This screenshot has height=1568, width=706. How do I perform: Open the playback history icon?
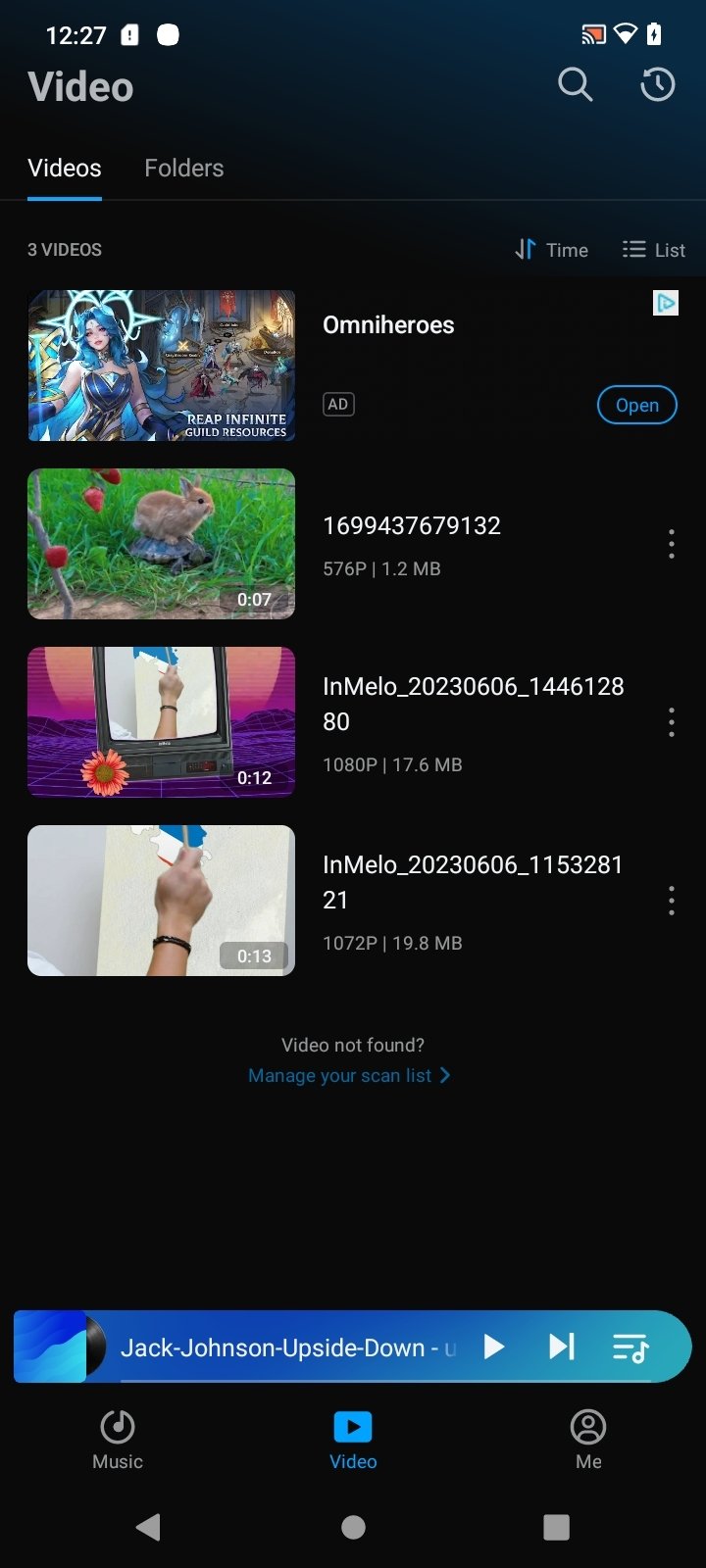pos(657,85)
